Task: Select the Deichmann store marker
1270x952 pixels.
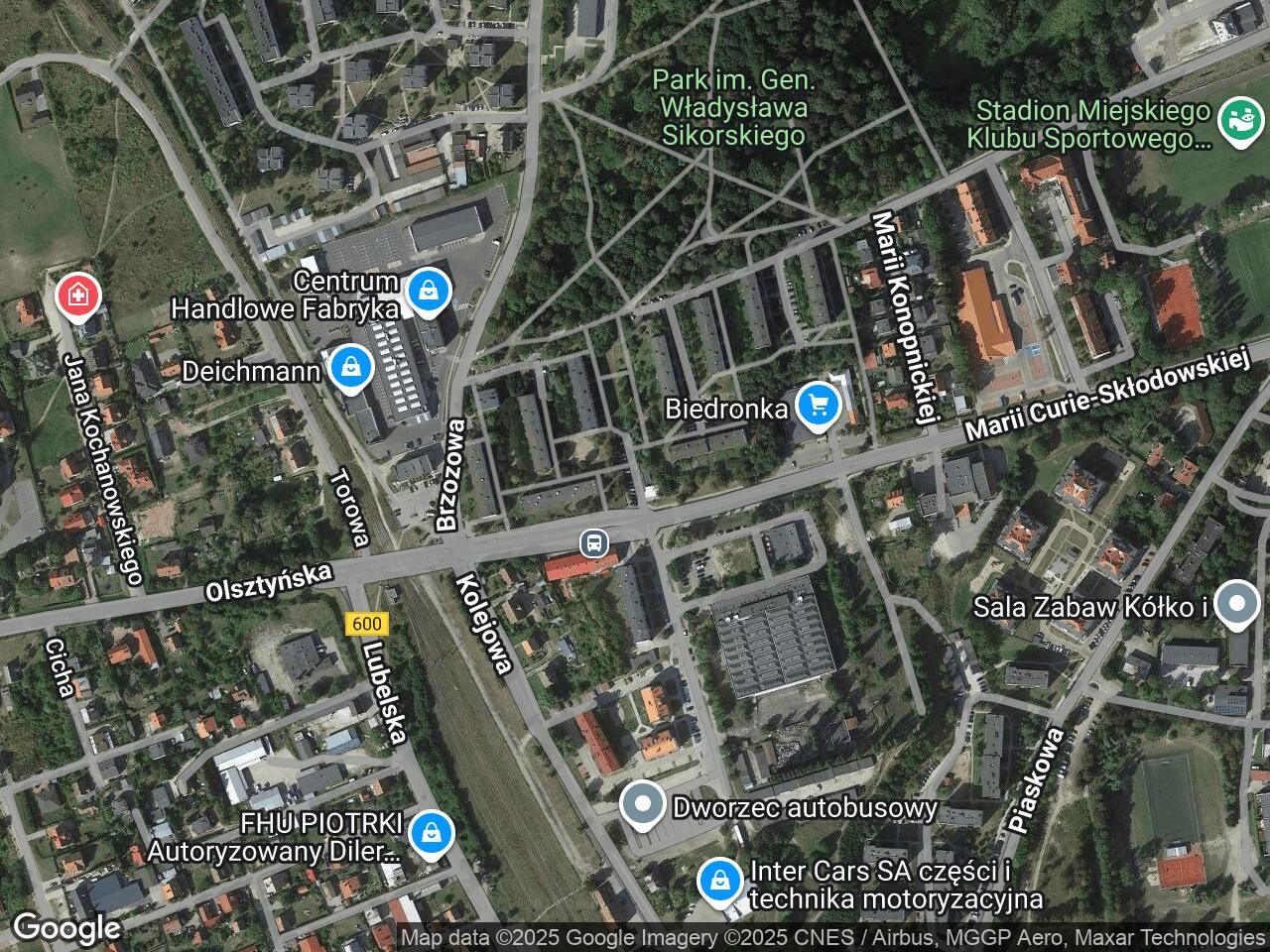Action: click(350, 369)
